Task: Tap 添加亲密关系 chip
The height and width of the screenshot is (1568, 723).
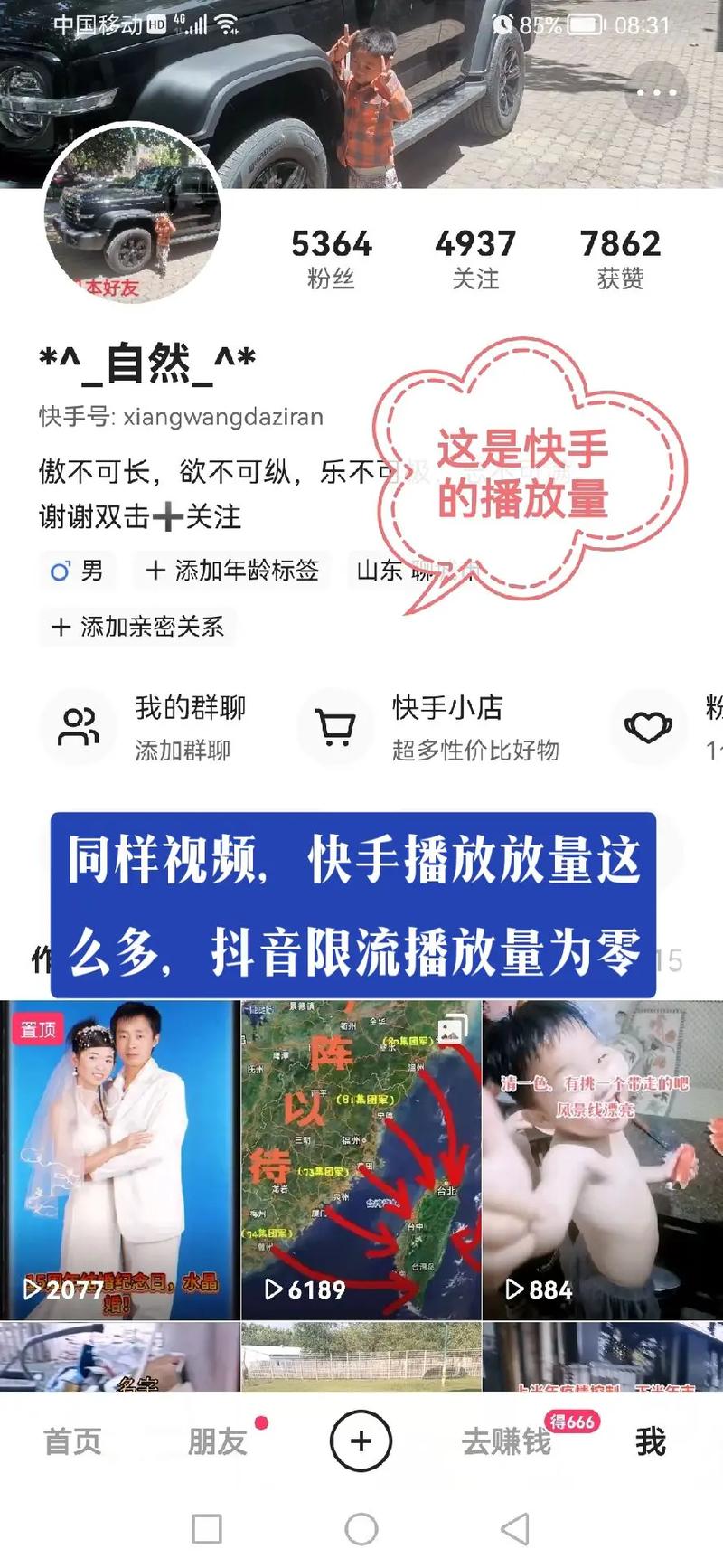Action: [137, 627]
